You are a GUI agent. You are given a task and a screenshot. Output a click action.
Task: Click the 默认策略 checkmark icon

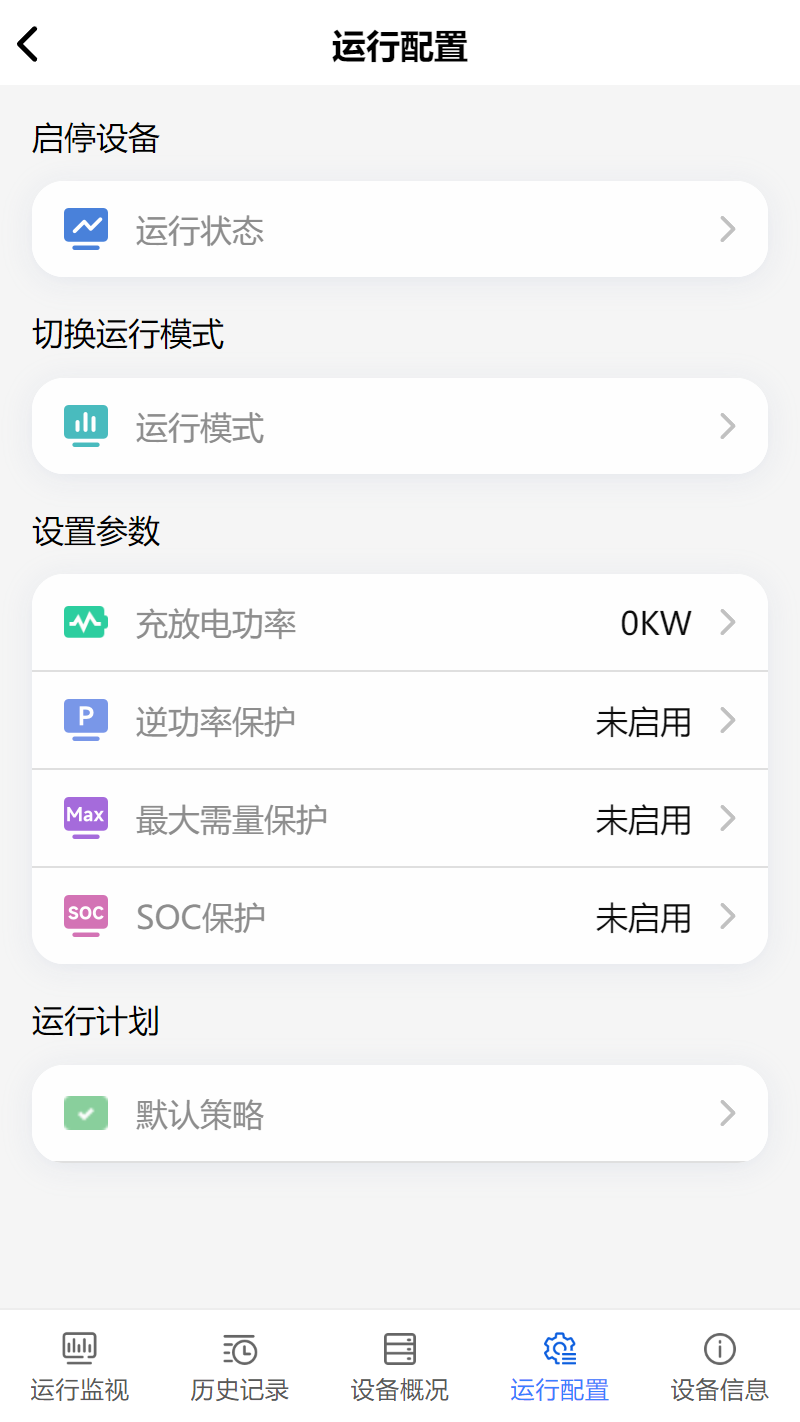tap(85, 1113)
